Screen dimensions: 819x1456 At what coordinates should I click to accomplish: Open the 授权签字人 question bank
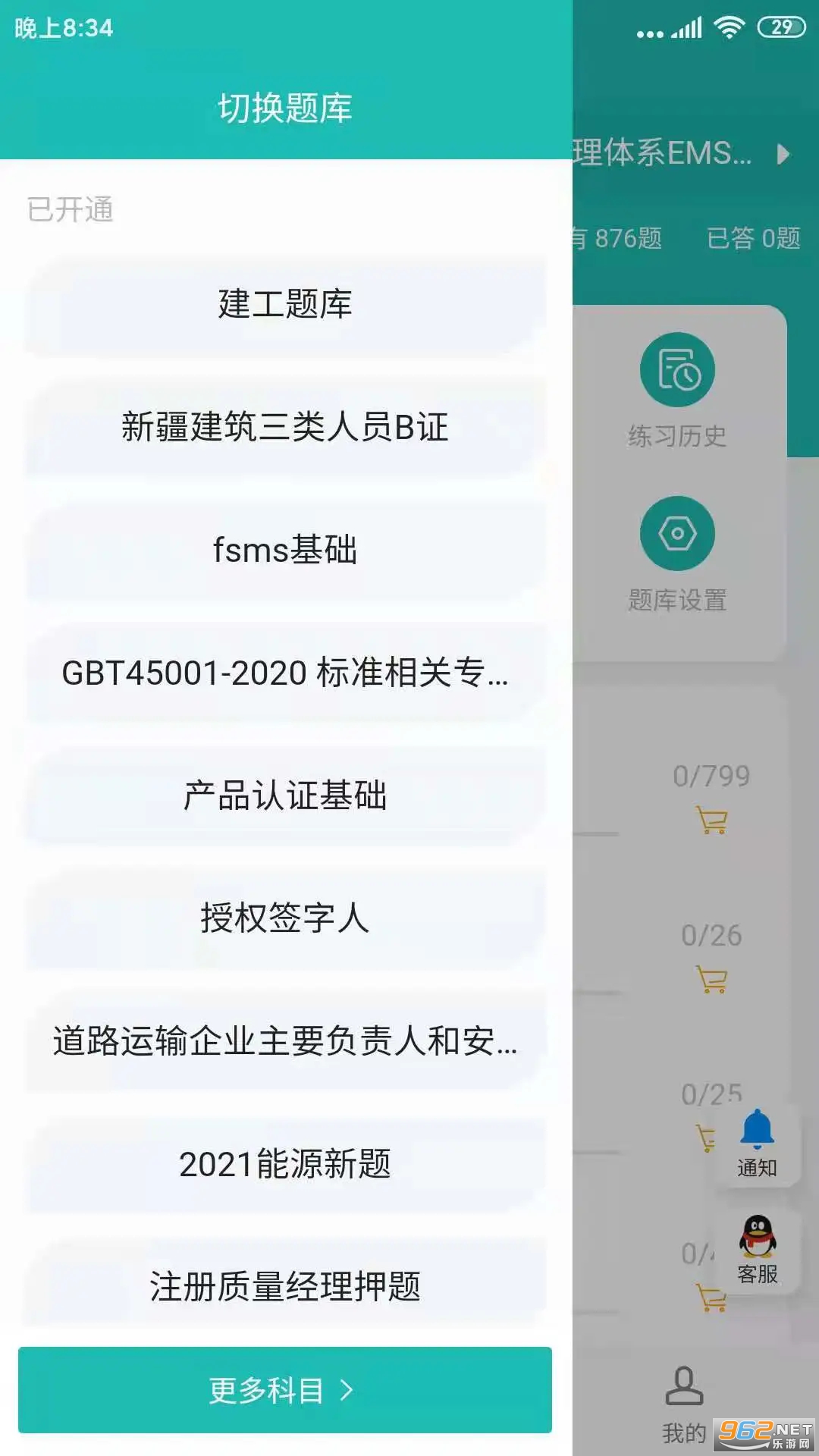[x=284, y=921]
